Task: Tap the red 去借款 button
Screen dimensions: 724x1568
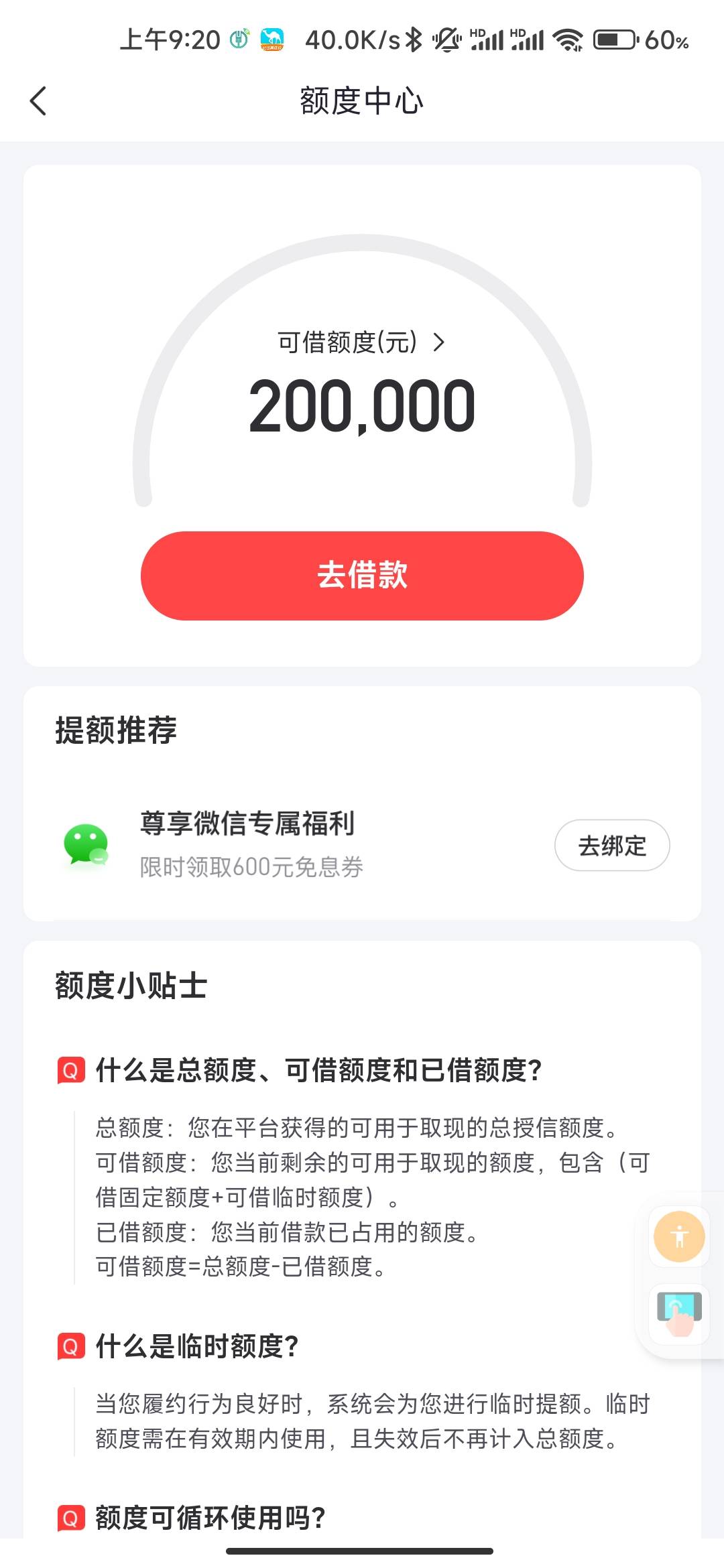Action: click(362, 576)
